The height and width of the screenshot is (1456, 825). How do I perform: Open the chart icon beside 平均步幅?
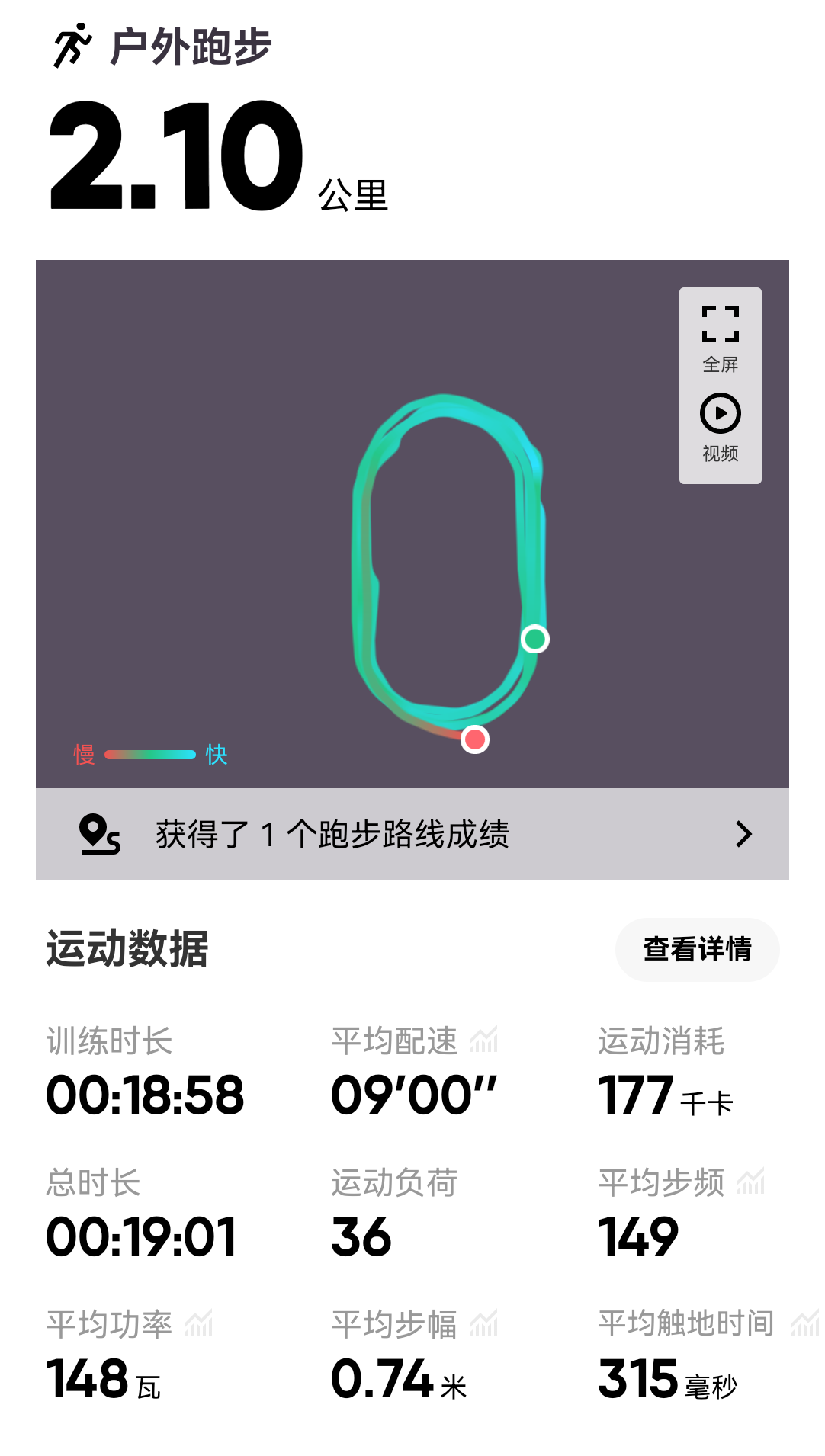pyautogui.click(x=483, y=1323)
